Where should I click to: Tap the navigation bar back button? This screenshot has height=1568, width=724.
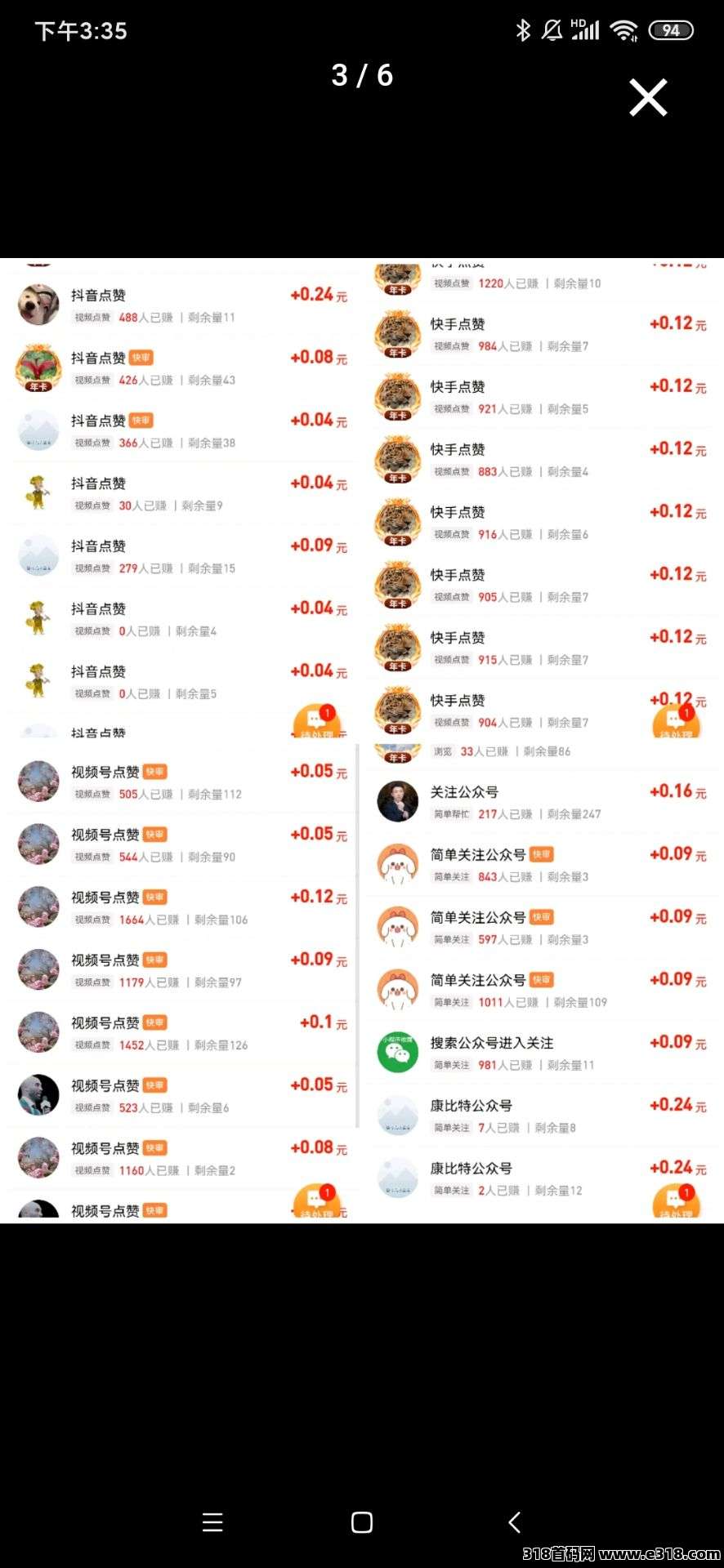[514, 1522]
